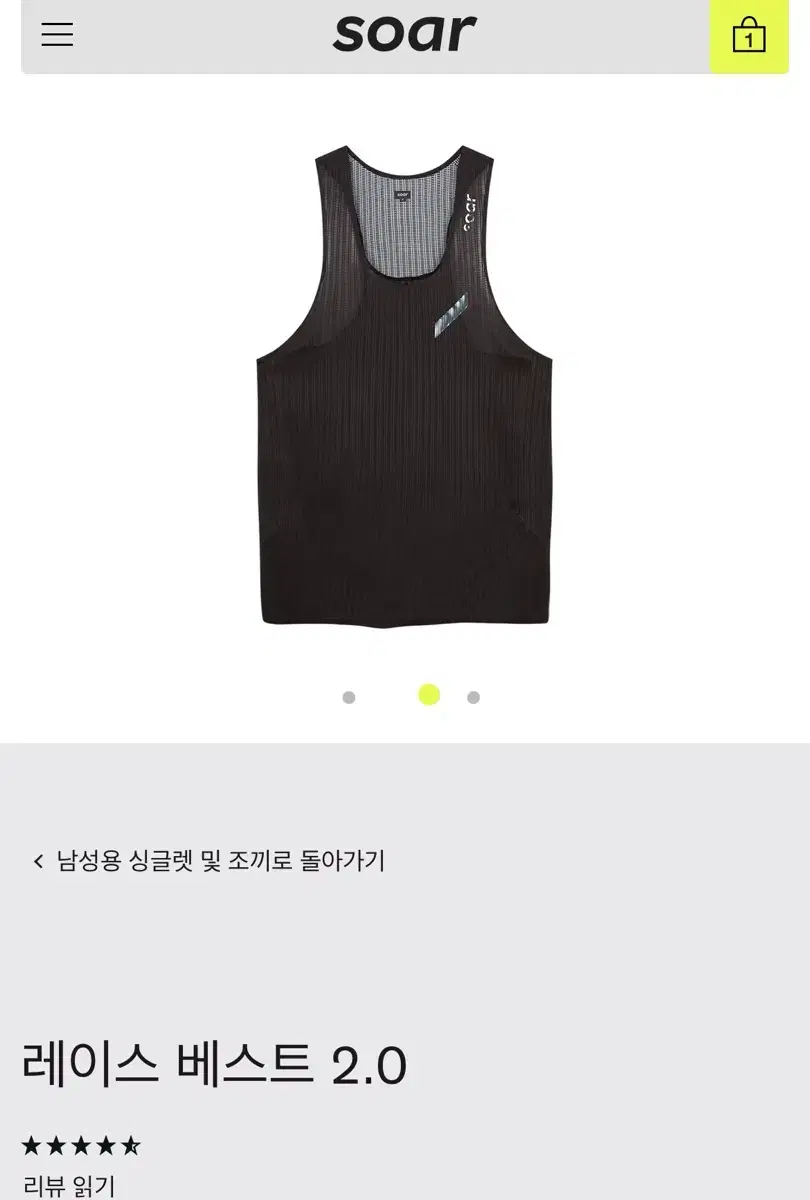Click the cart badge showing item count 1
Screen dimensions: 810x1200
750,35
